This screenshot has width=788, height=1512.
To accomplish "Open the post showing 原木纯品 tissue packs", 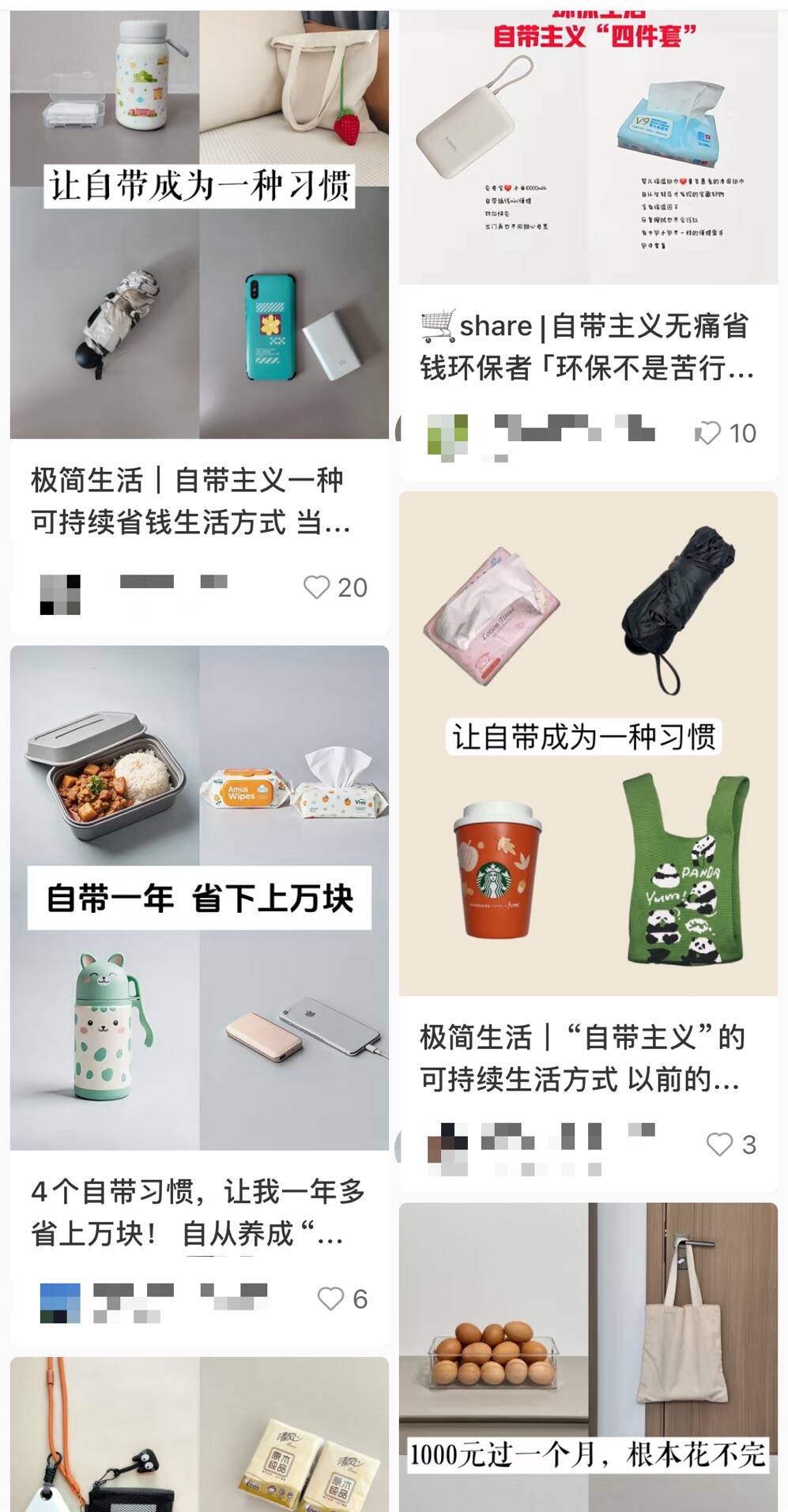I will (199, 1435).
